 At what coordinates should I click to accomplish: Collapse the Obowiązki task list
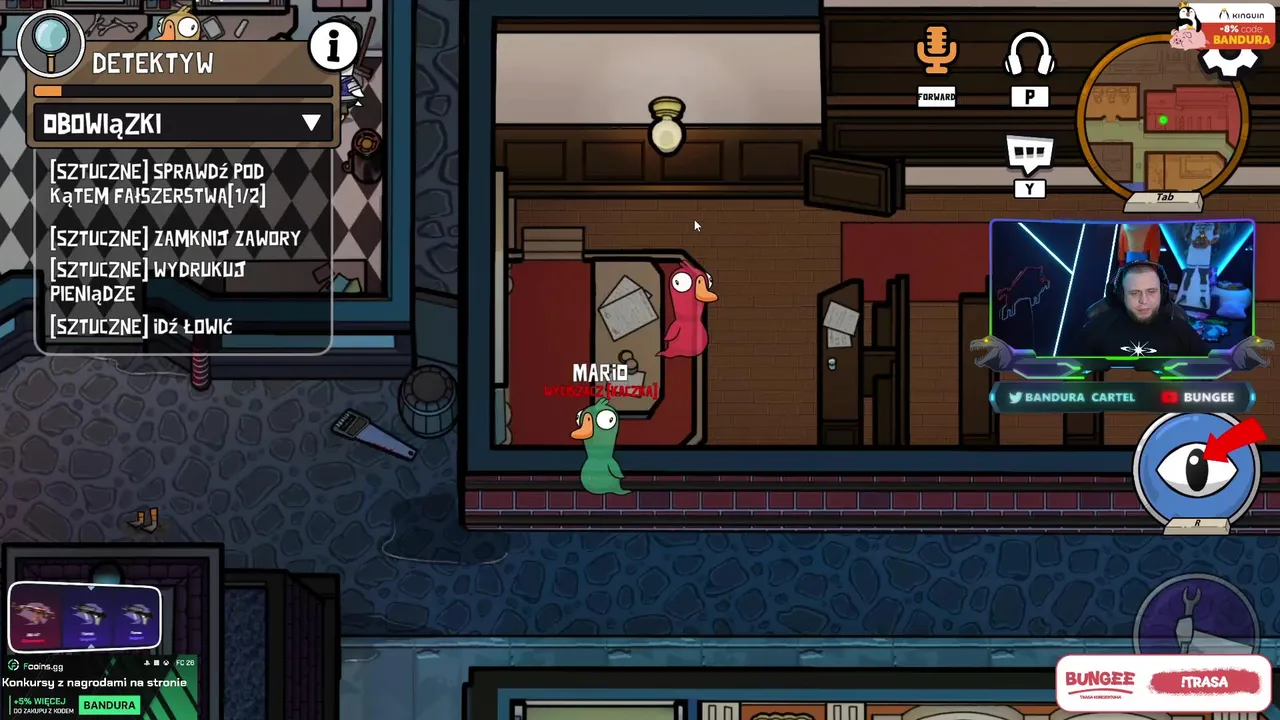click(x=311, y=123)
